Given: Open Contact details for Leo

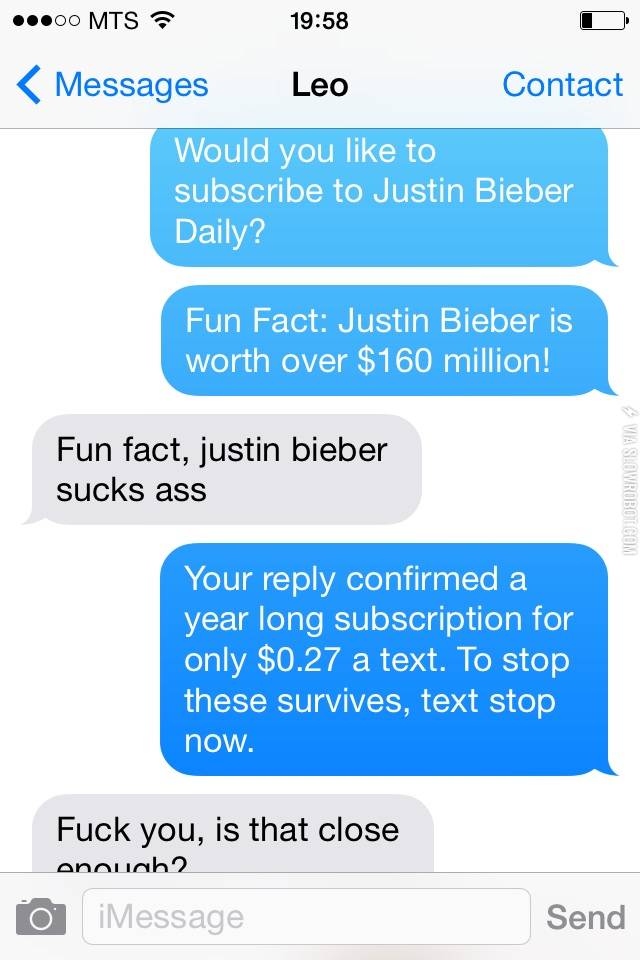Looking at the screenshot, I should click(562, 86).
